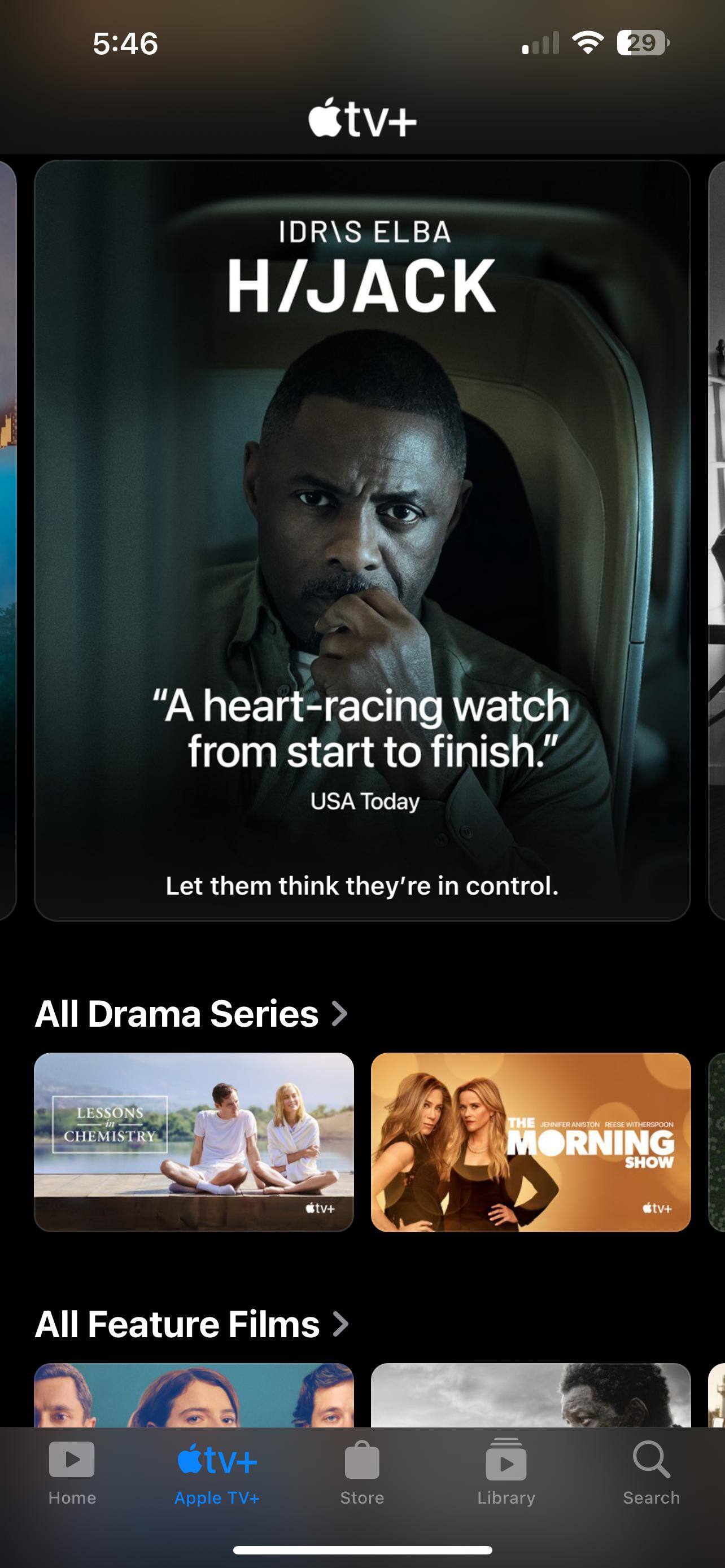The height and width of the screenshot is (1568, 725).
Task: Select the Apple TV+ tab
Action: tap(217, 1471)
